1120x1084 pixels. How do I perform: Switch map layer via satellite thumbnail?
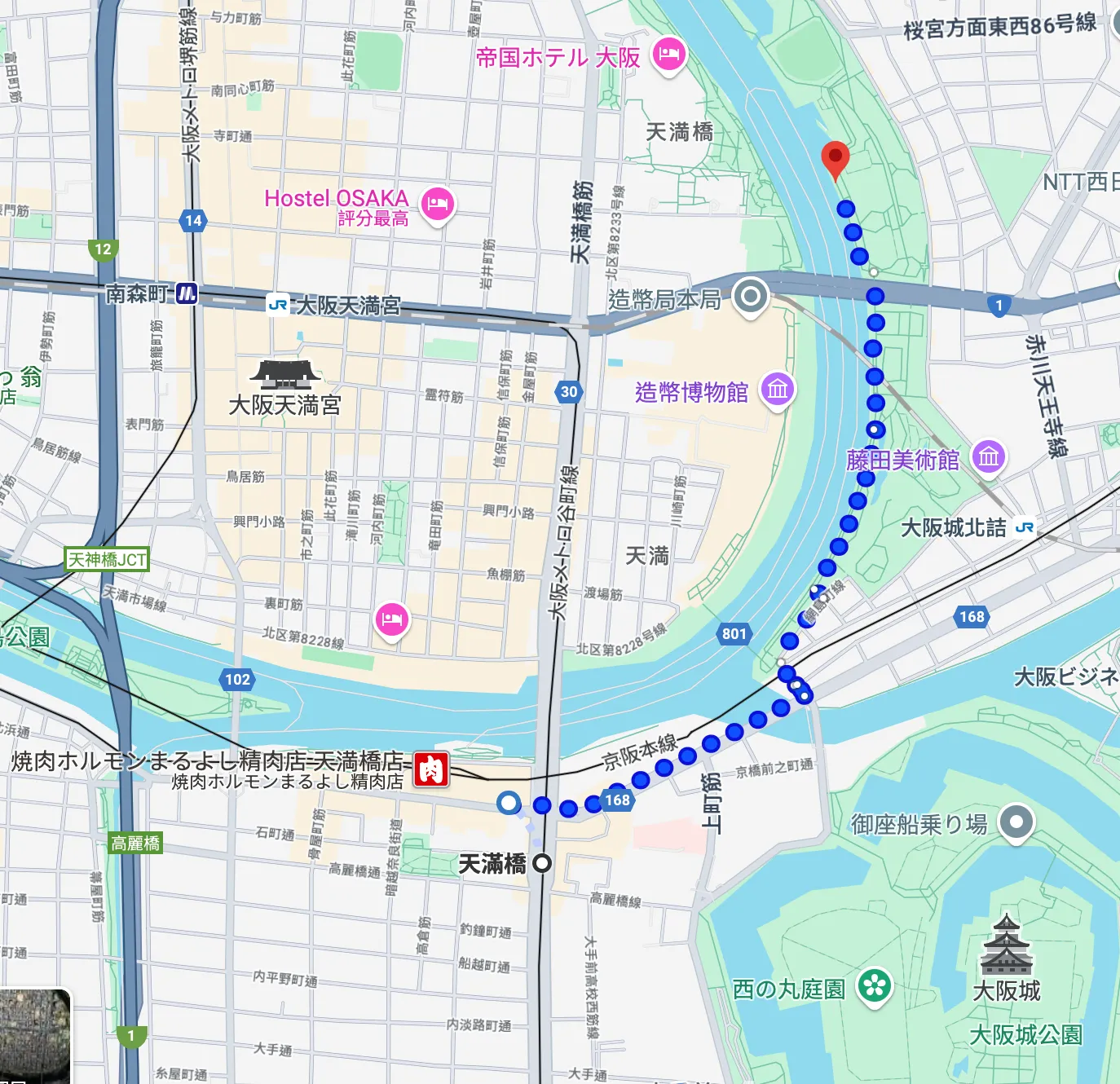pyautogui.click(x=34, y=1037)
